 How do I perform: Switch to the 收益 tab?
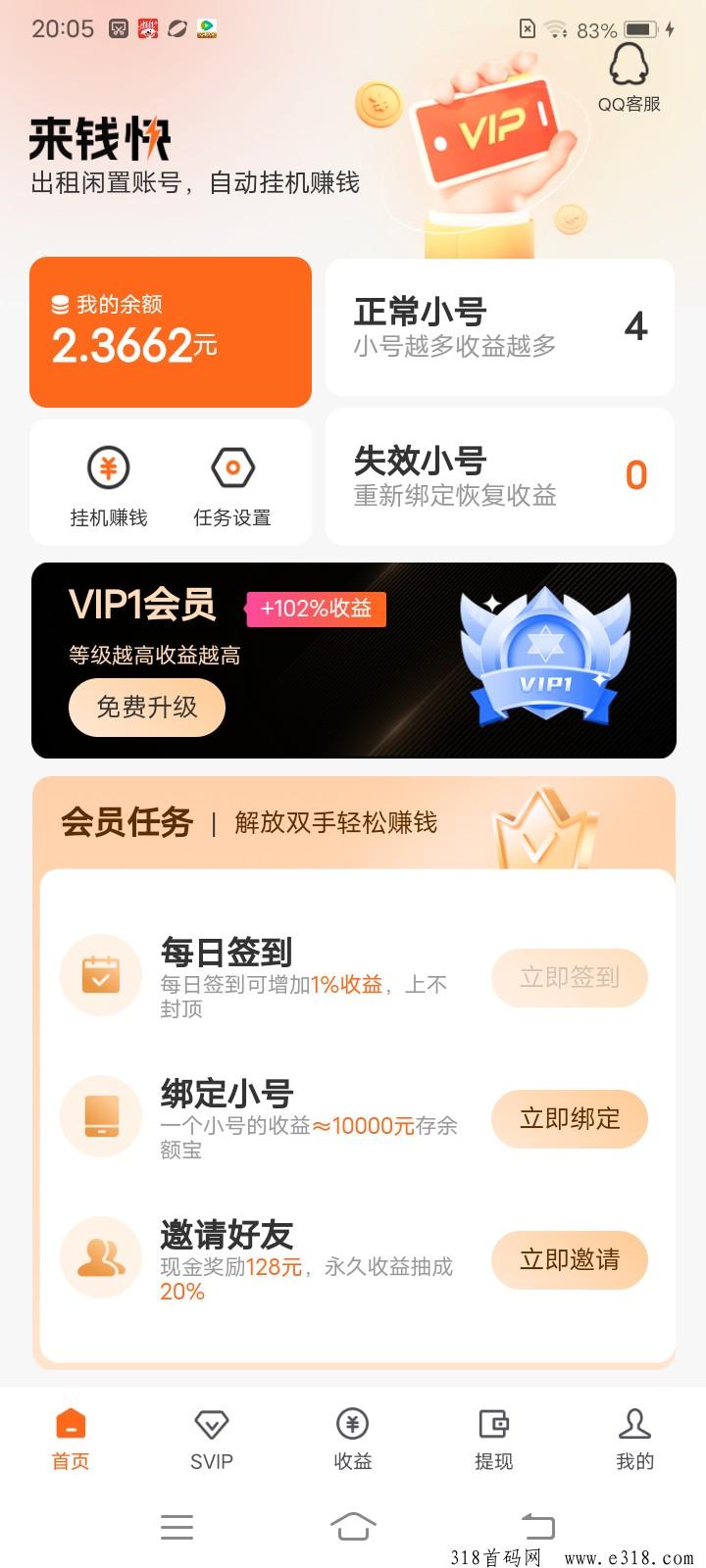[x=353, y=1440]
